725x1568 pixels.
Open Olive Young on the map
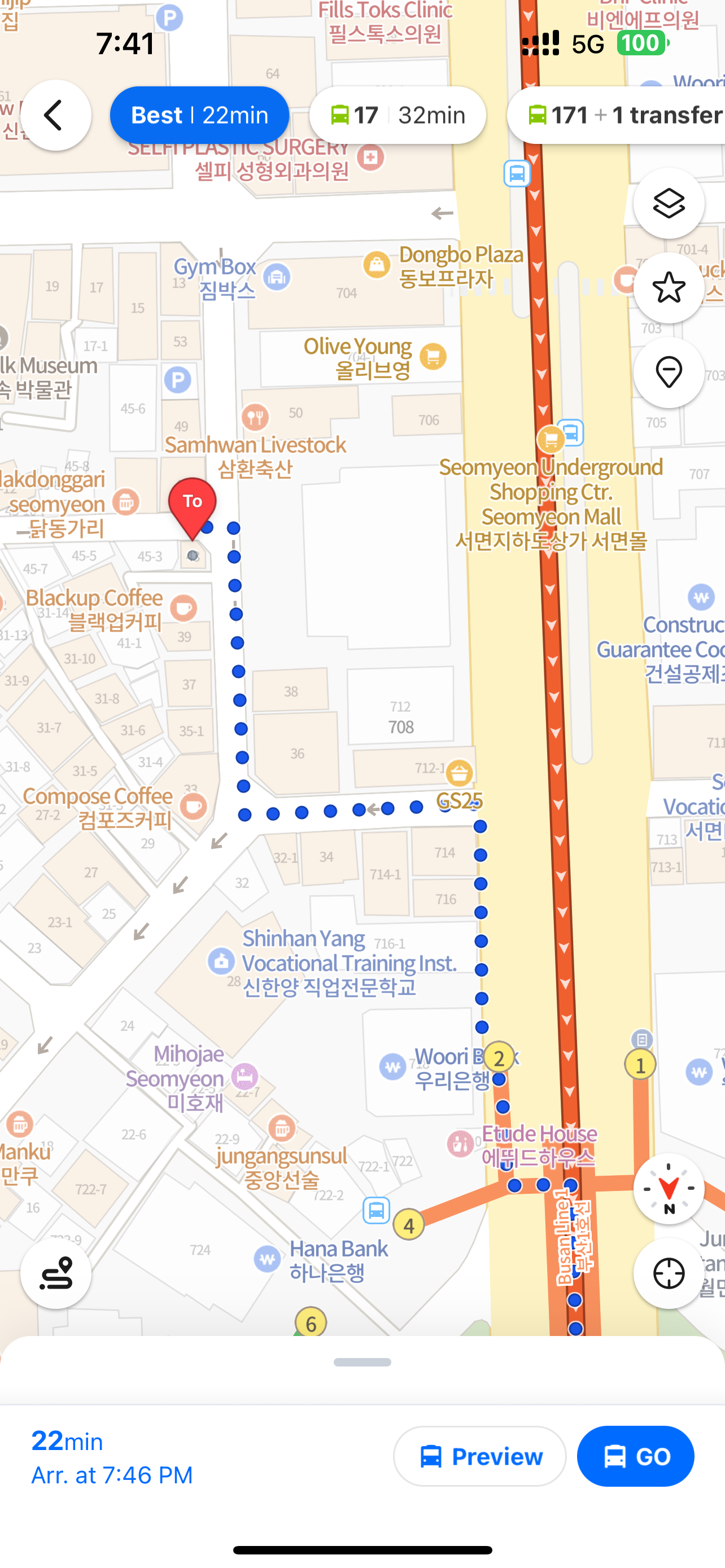434,357
